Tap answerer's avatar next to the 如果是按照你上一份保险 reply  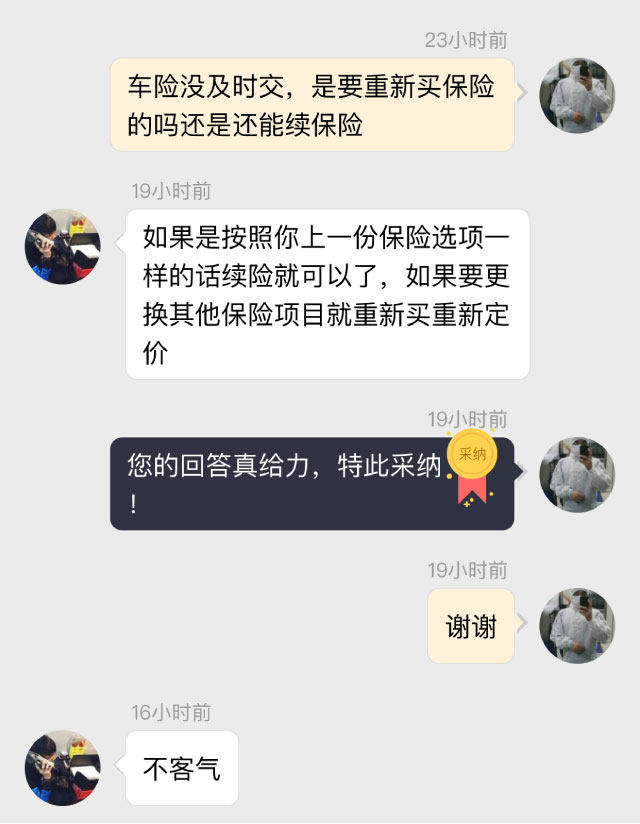click(62, 247)
